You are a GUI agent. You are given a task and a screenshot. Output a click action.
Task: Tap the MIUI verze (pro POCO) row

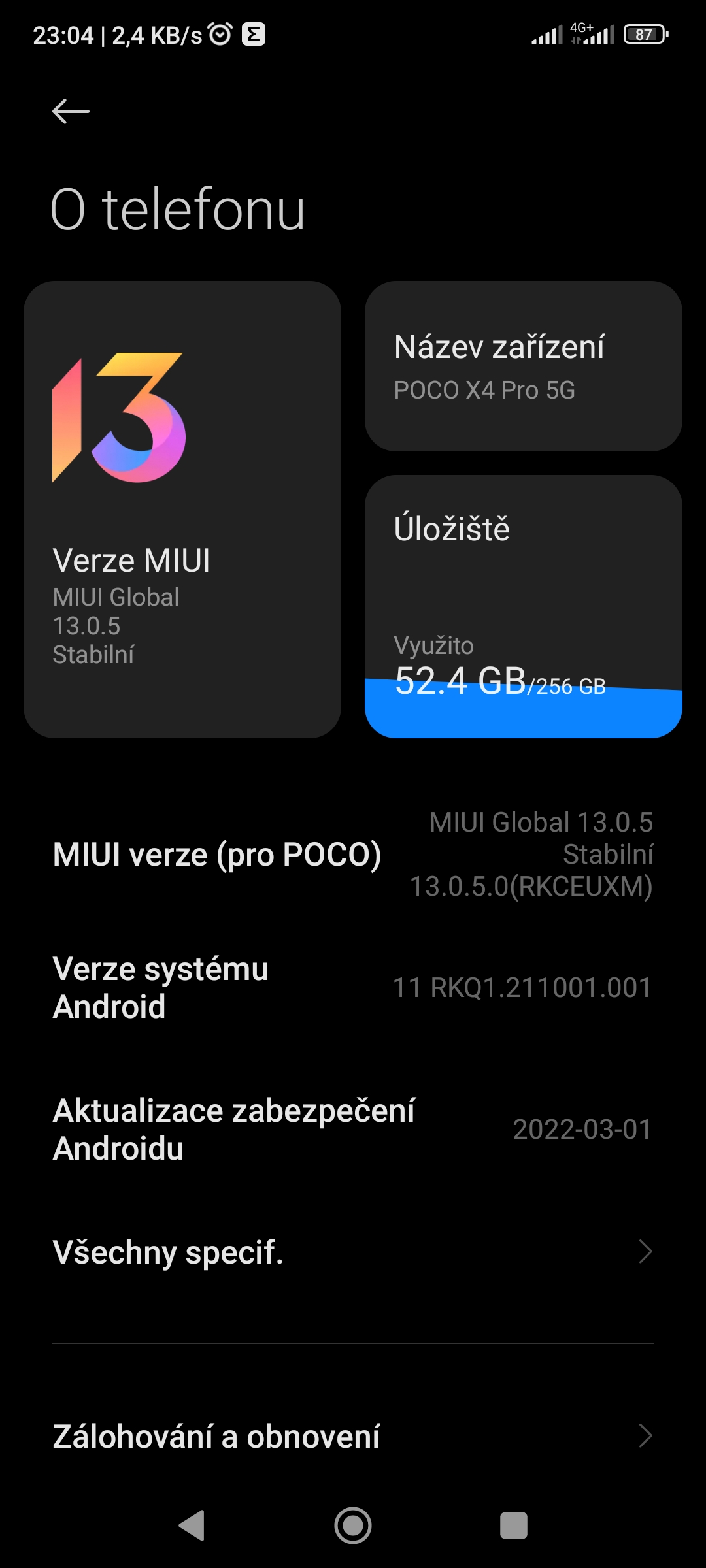(353, 855)
